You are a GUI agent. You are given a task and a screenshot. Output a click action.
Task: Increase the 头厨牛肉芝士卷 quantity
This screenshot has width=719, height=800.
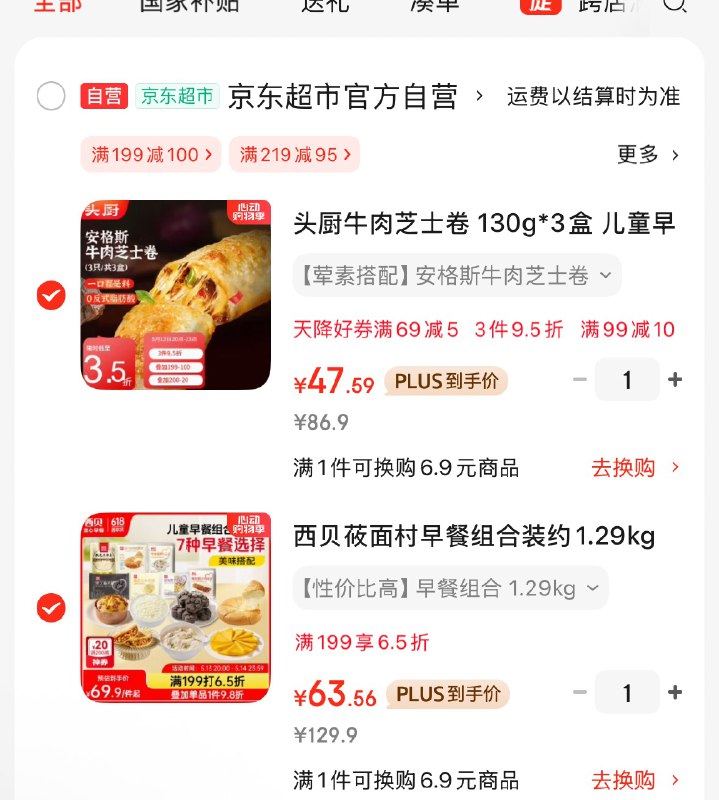coord(675,380)
